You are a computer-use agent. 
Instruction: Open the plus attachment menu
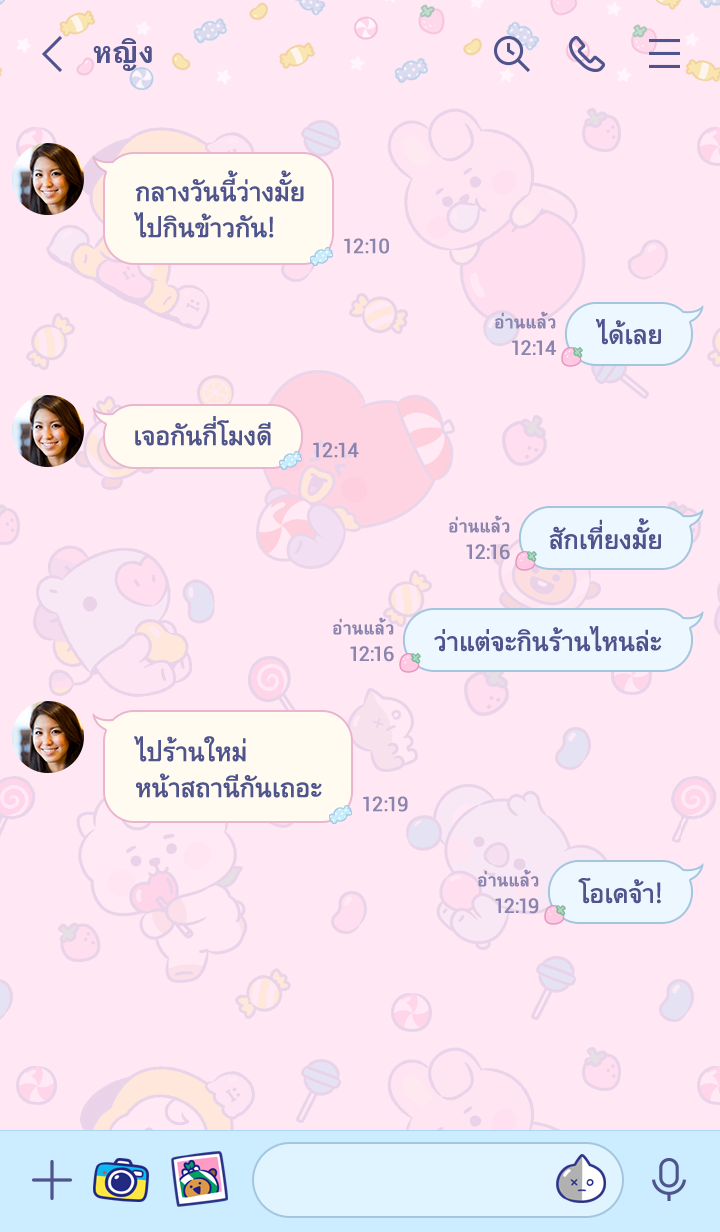coord(52,1181)
